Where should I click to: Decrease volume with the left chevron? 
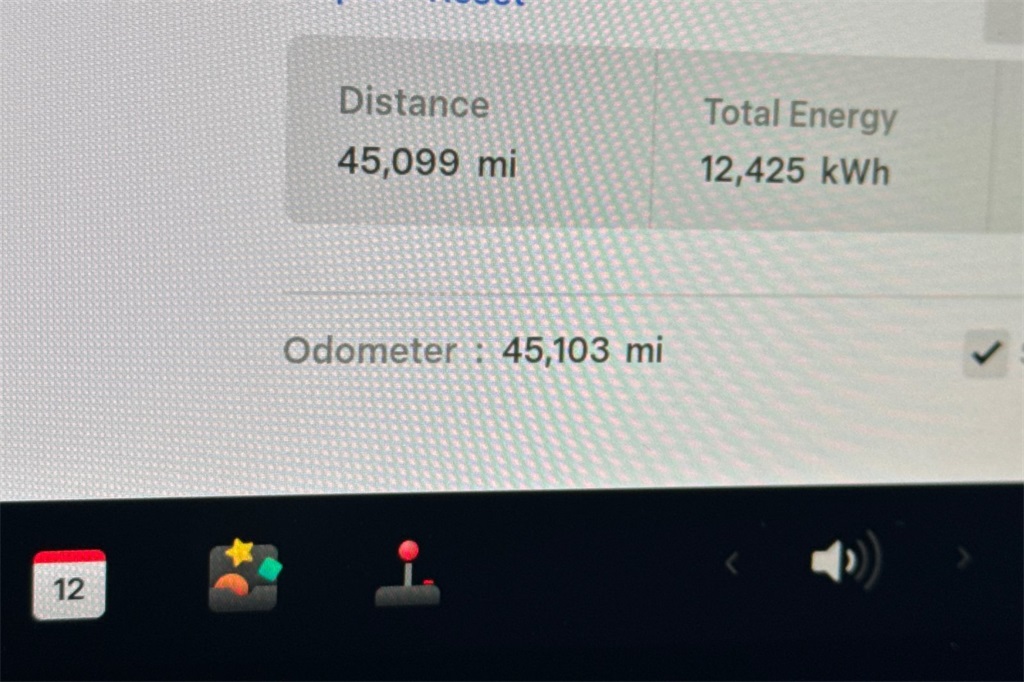pos(731,564)
